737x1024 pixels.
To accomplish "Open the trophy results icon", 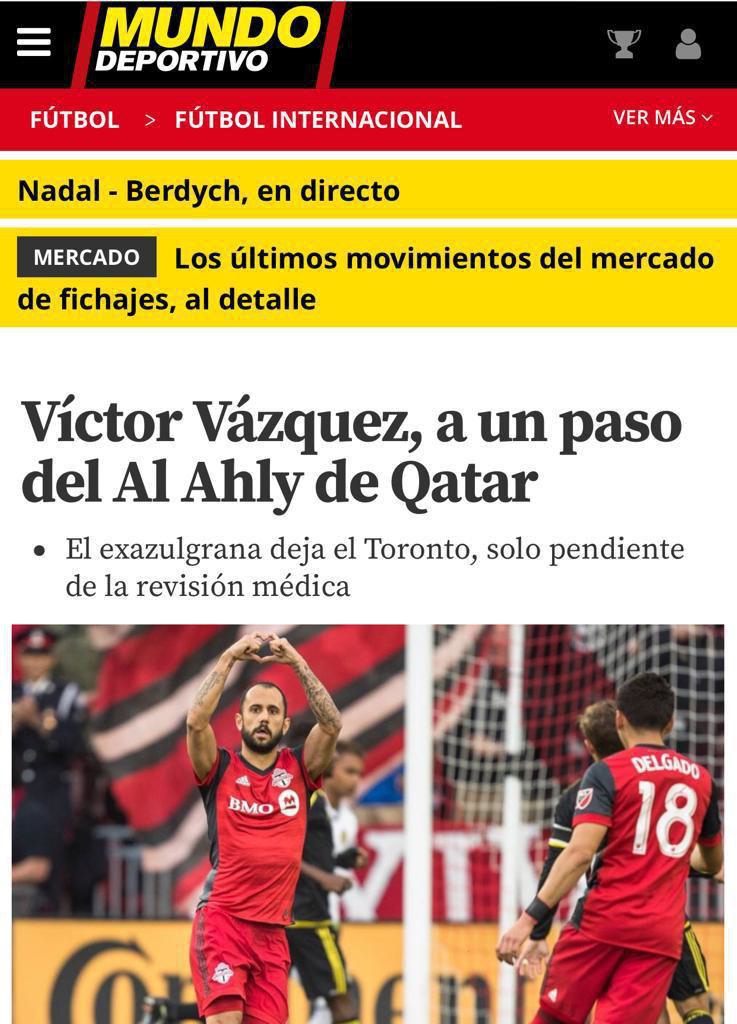I will tap(624, 44).
